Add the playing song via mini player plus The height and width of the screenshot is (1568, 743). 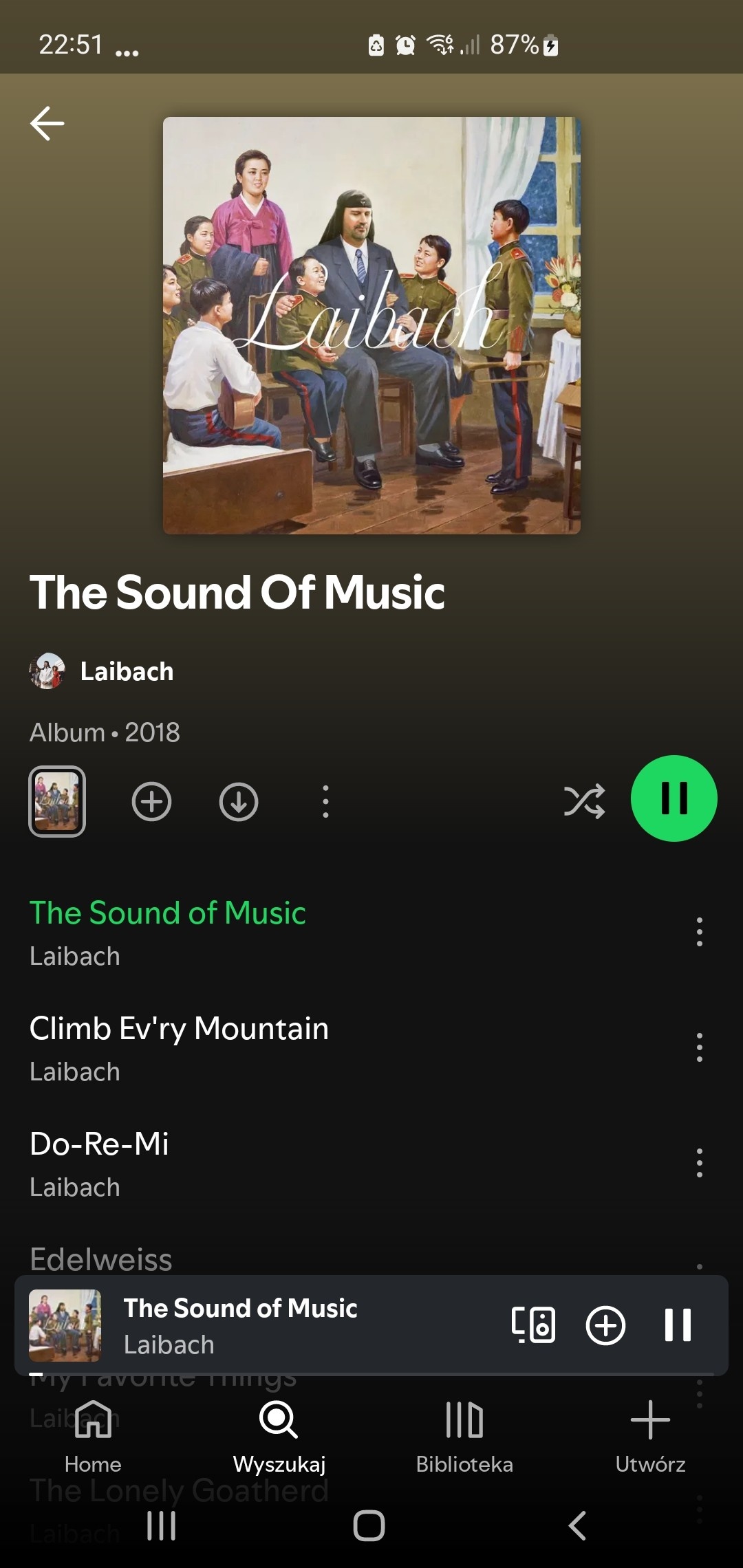[605, 1325]
